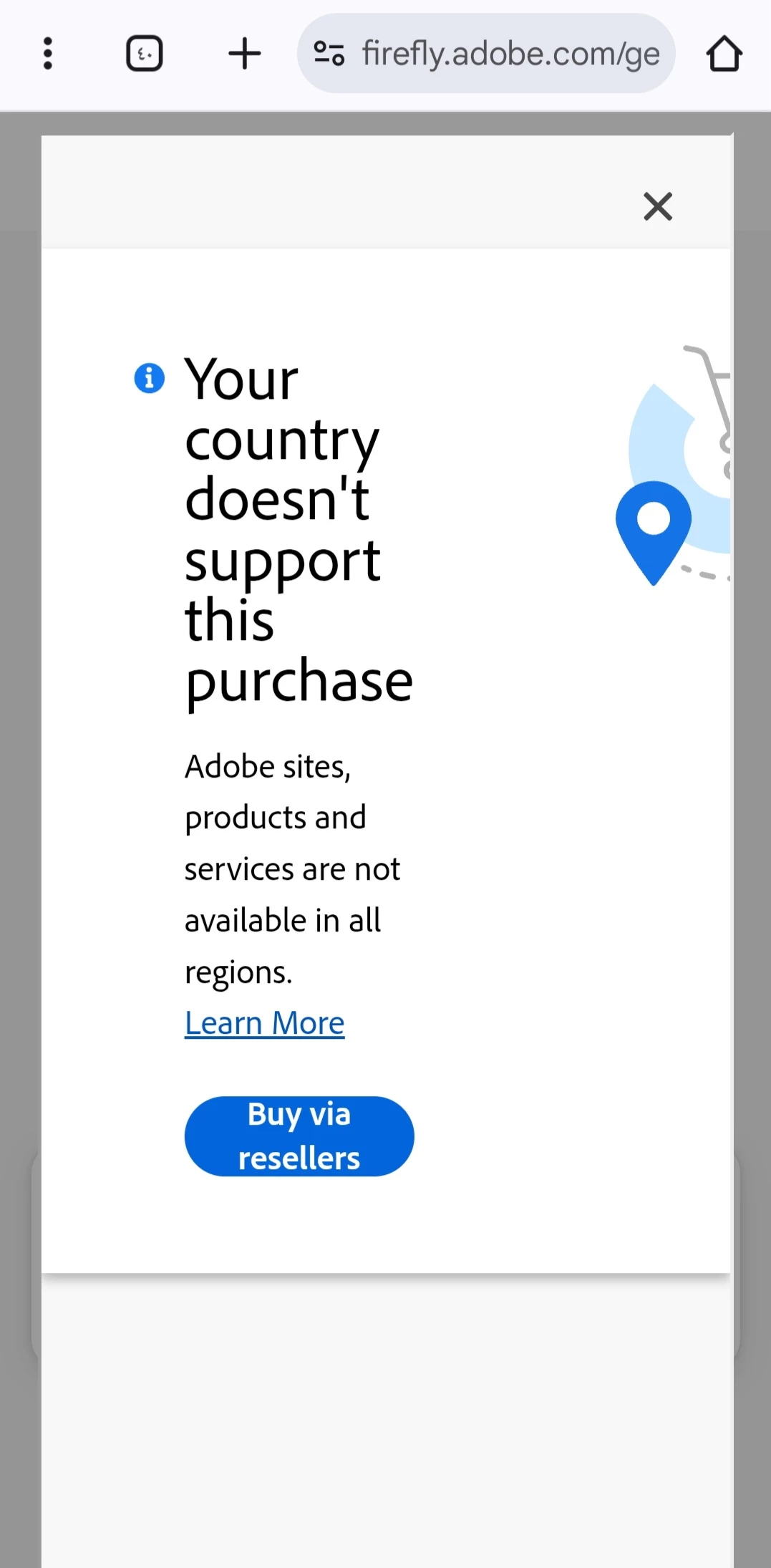This screenshot has width=771, height=1568.
Task: Close the country not supported dialog
Action: pos(657,206)
